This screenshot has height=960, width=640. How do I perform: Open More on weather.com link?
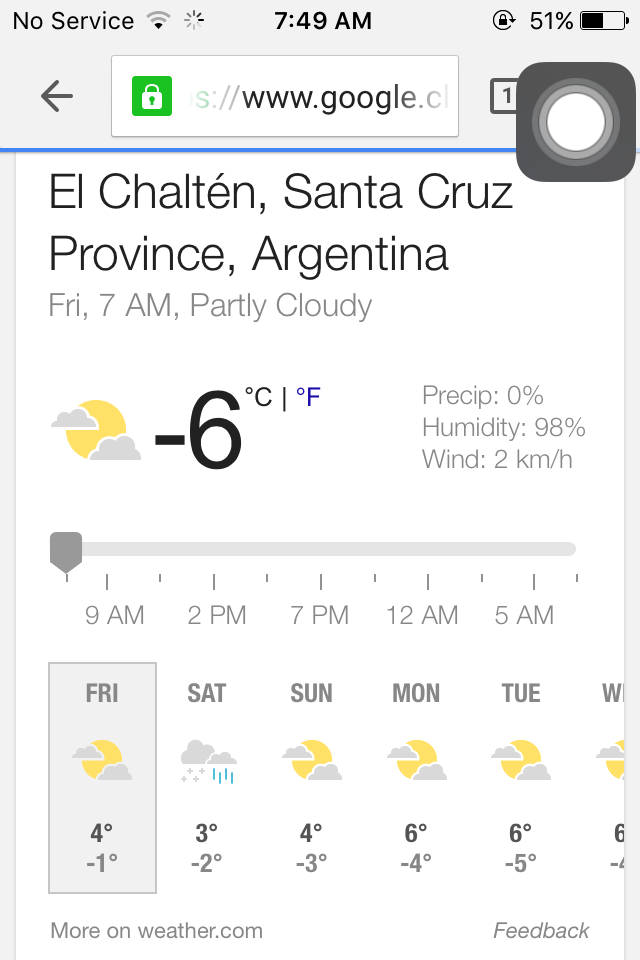click(x=156, y=931)
